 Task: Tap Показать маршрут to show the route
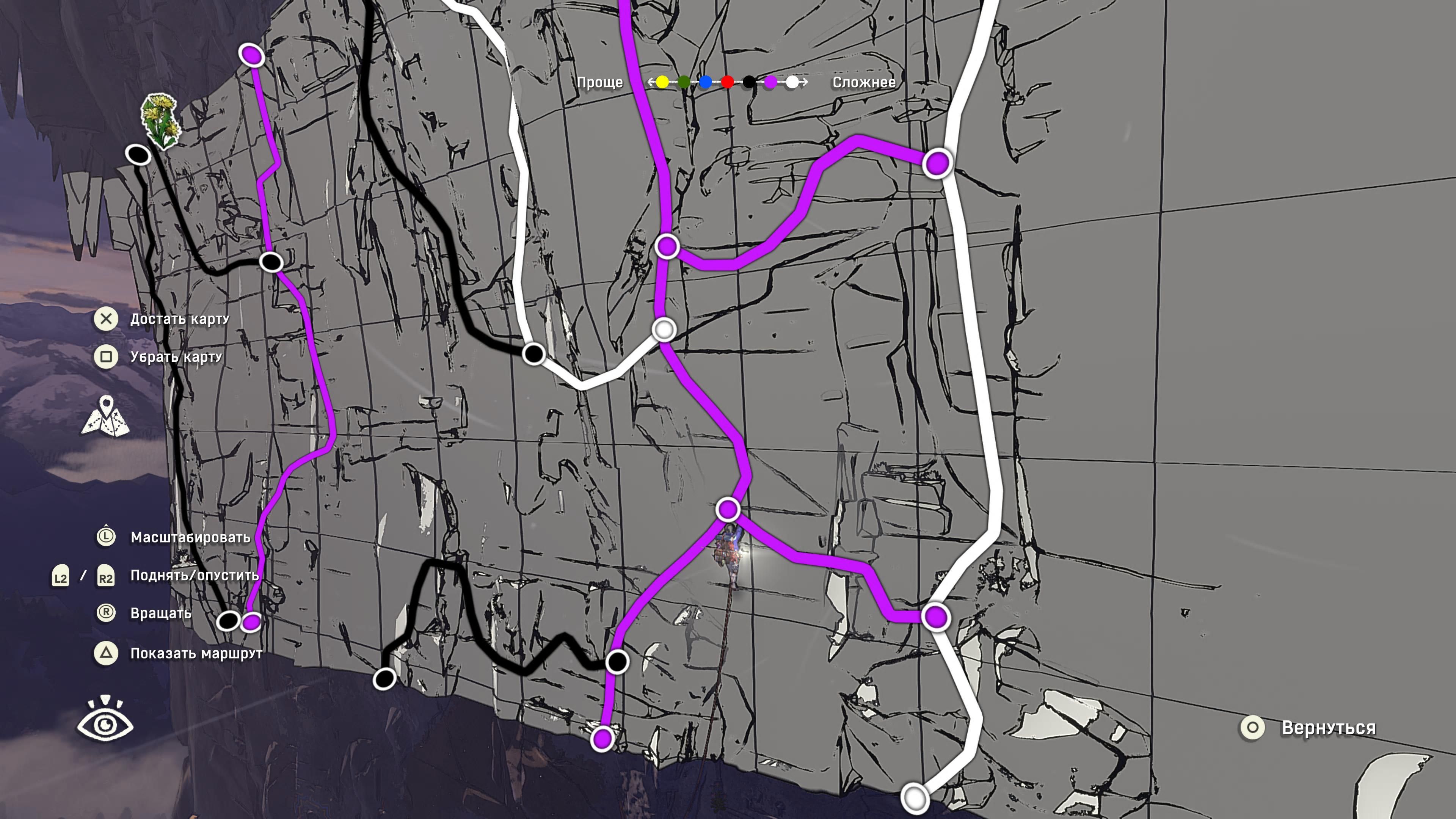[x=179, y=653]
